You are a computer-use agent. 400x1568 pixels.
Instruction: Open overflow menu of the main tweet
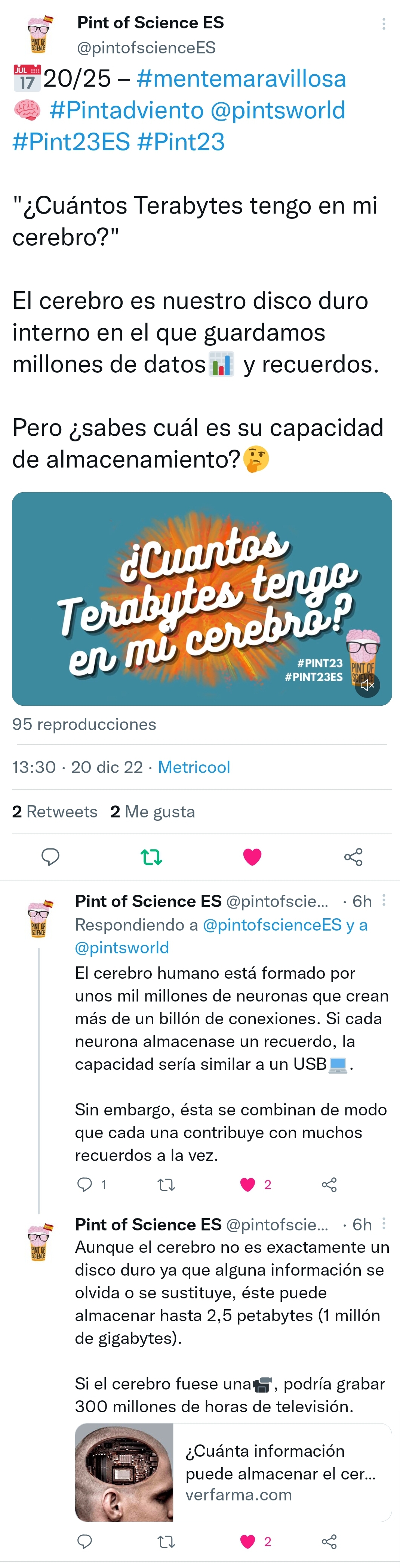[383, 24]
